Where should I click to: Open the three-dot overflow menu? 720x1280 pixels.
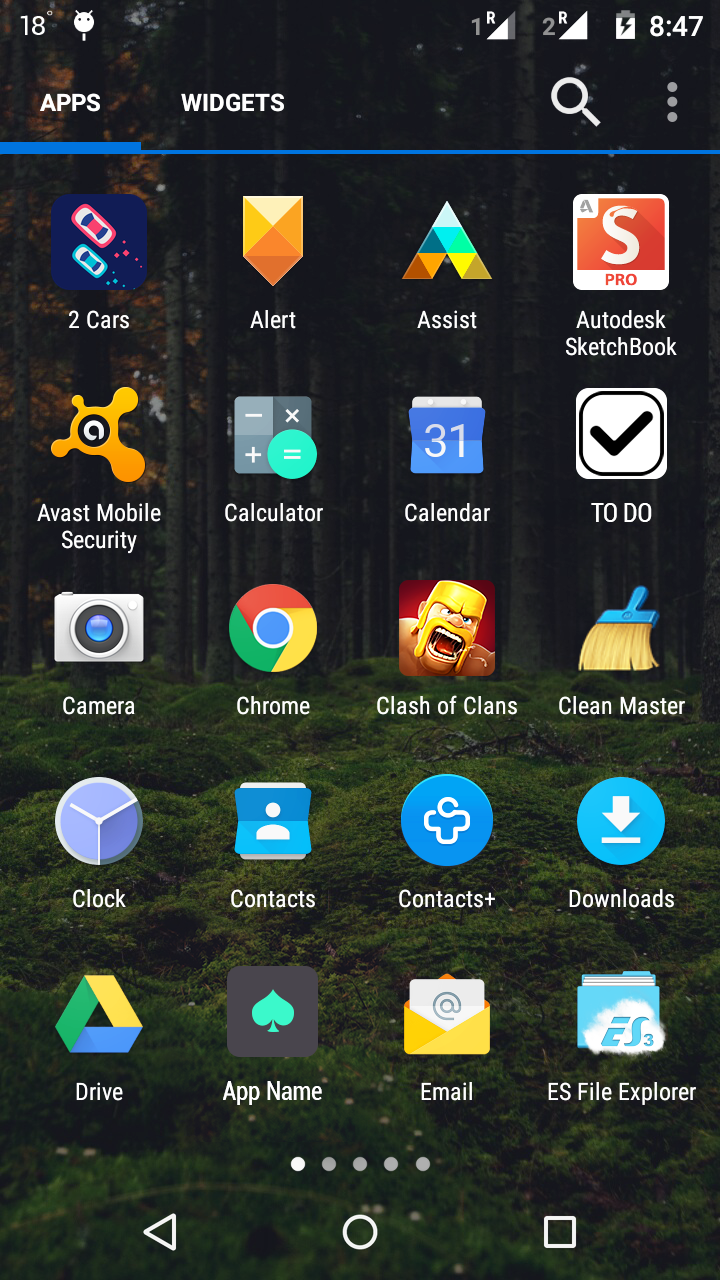[672, 102]
